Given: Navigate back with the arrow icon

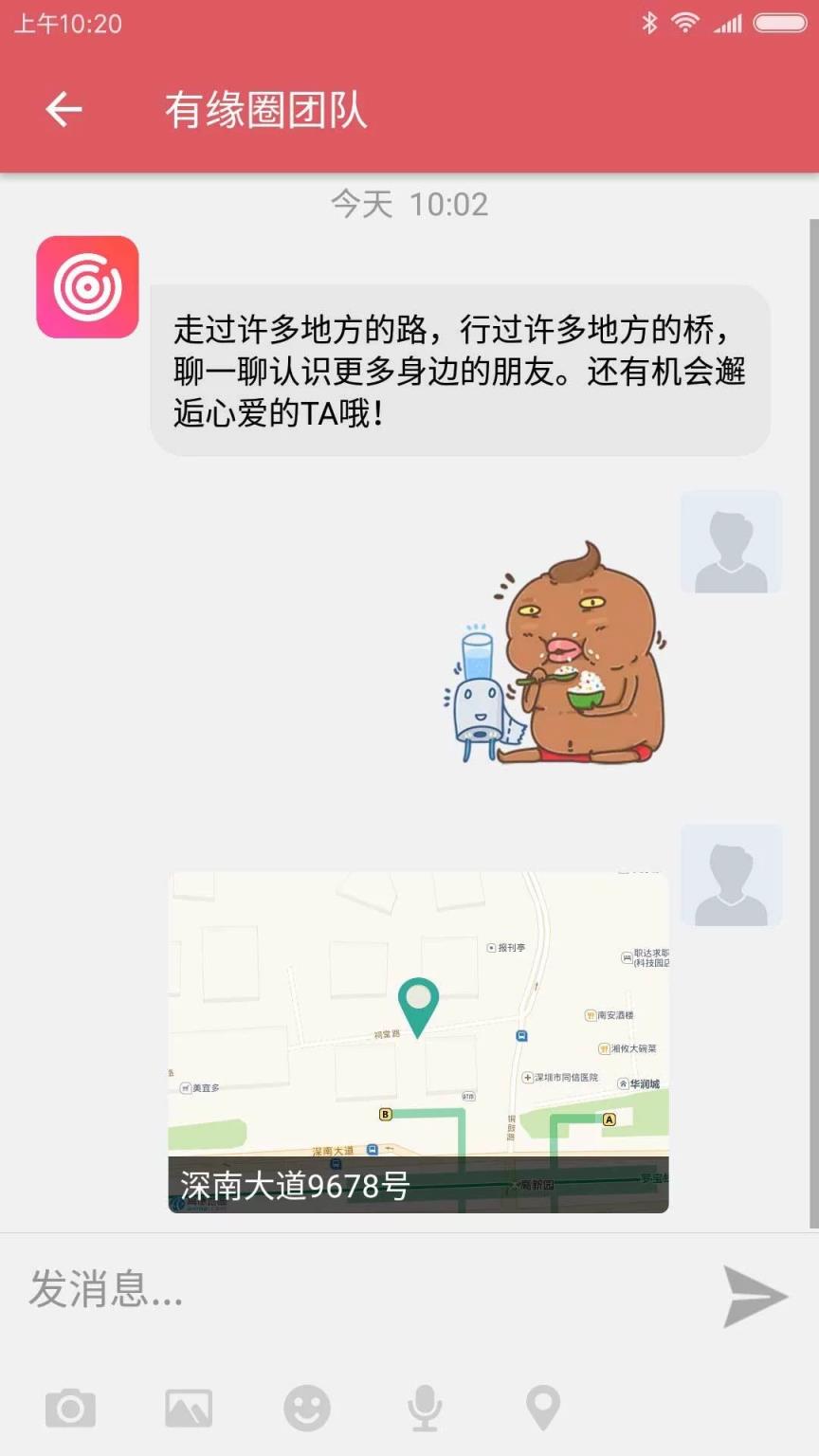Looking at the screenshot, I should (63, 109).
